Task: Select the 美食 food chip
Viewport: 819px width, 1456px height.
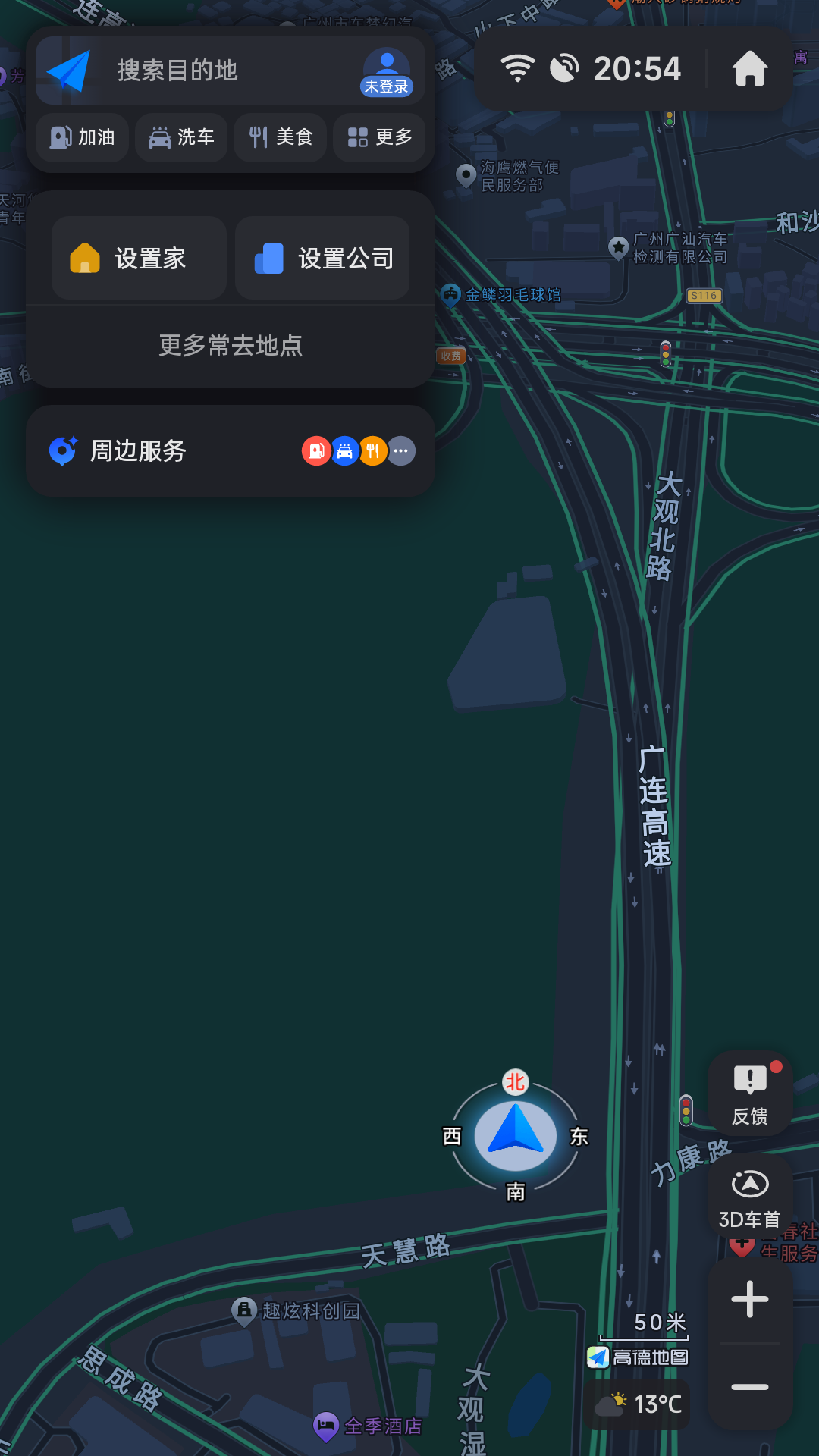Action: coord(281,137)
